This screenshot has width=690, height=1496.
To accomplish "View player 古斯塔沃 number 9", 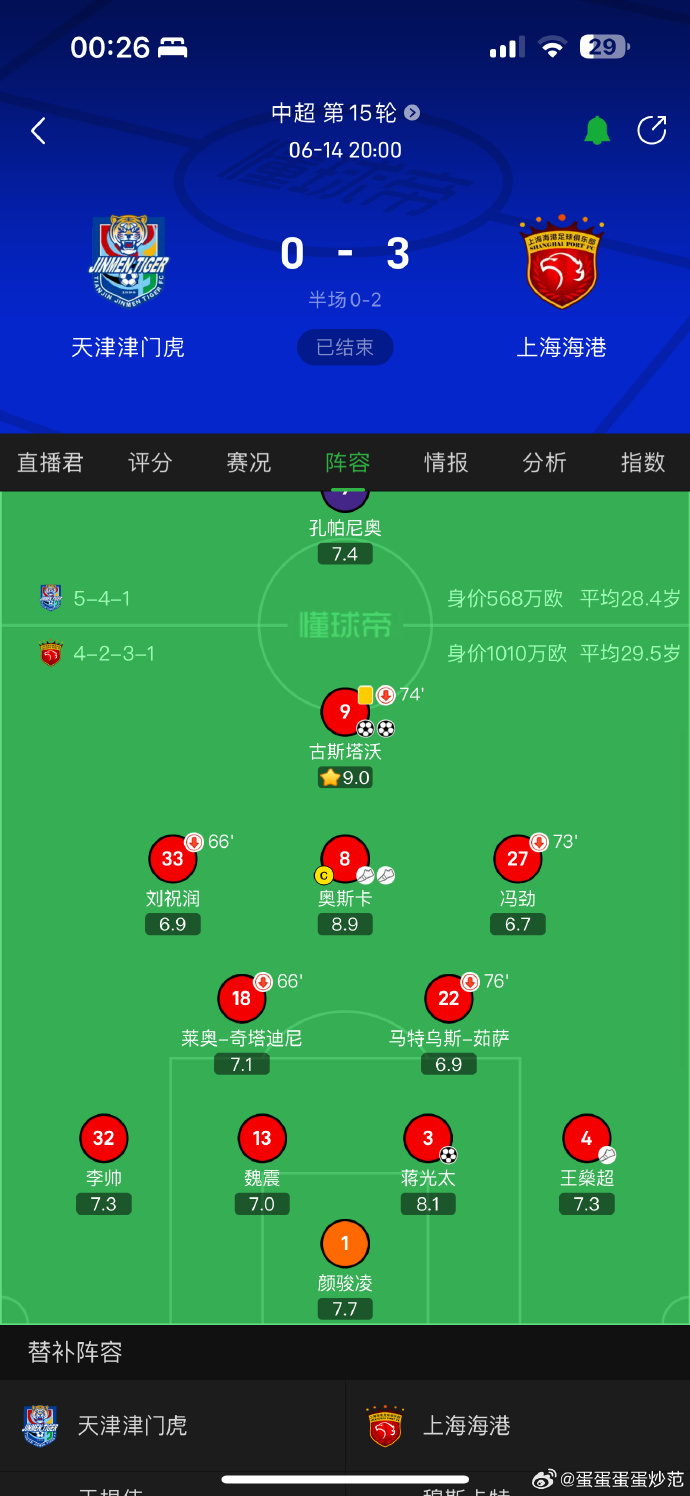I will tap(345, 712).
